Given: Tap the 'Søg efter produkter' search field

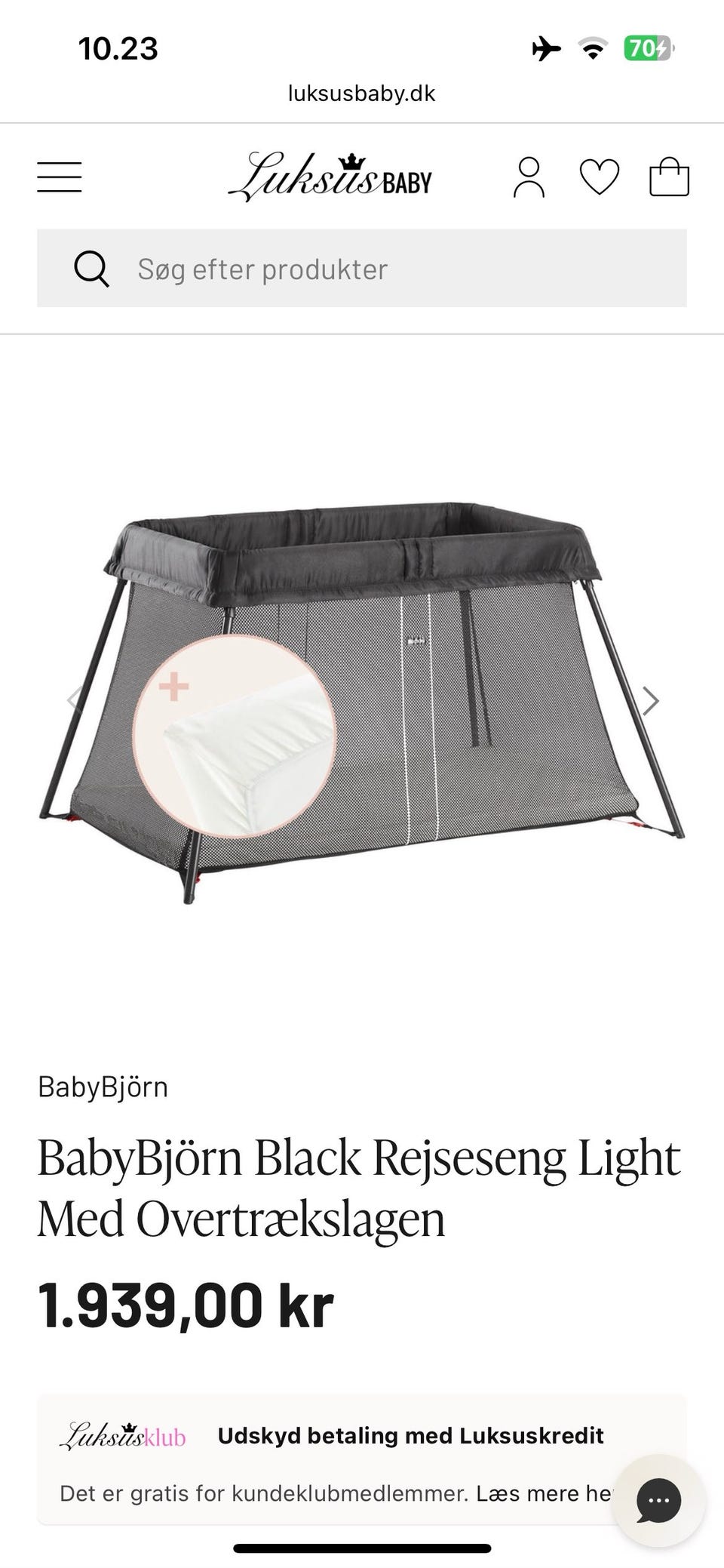Looking at the screenshot, I should 362,269.
